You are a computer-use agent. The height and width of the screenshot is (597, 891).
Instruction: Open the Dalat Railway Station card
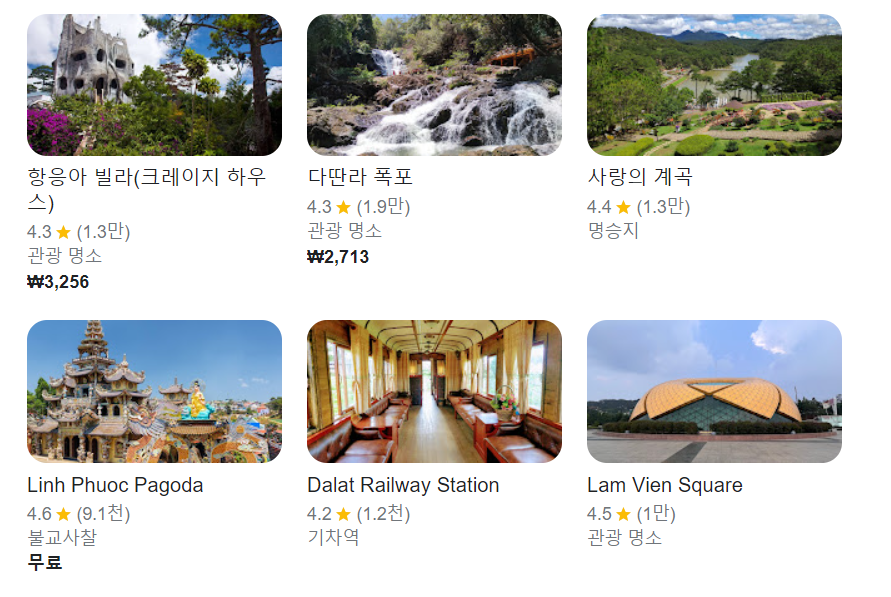coord(434,392)
